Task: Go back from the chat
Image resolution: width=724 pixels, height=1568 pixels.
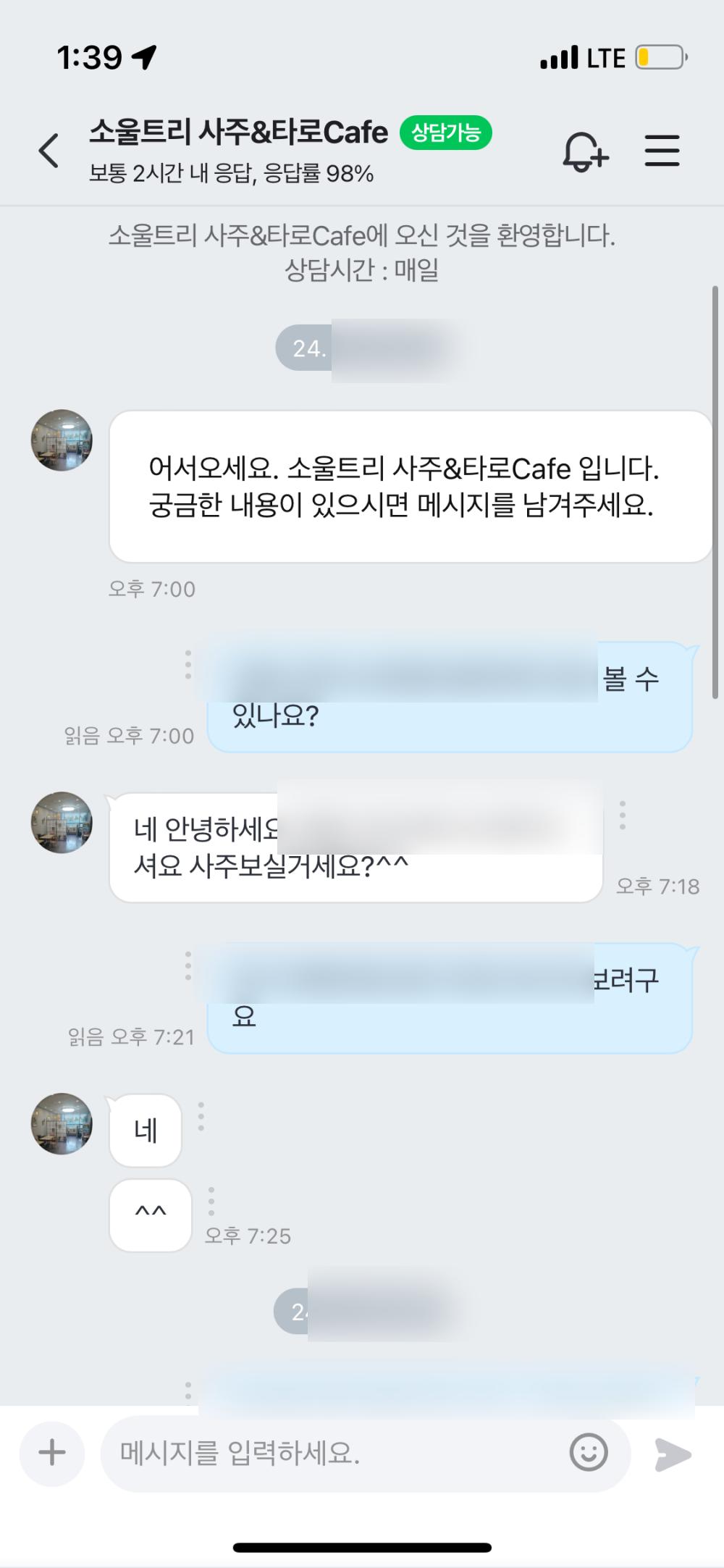Action: [49, 151]
